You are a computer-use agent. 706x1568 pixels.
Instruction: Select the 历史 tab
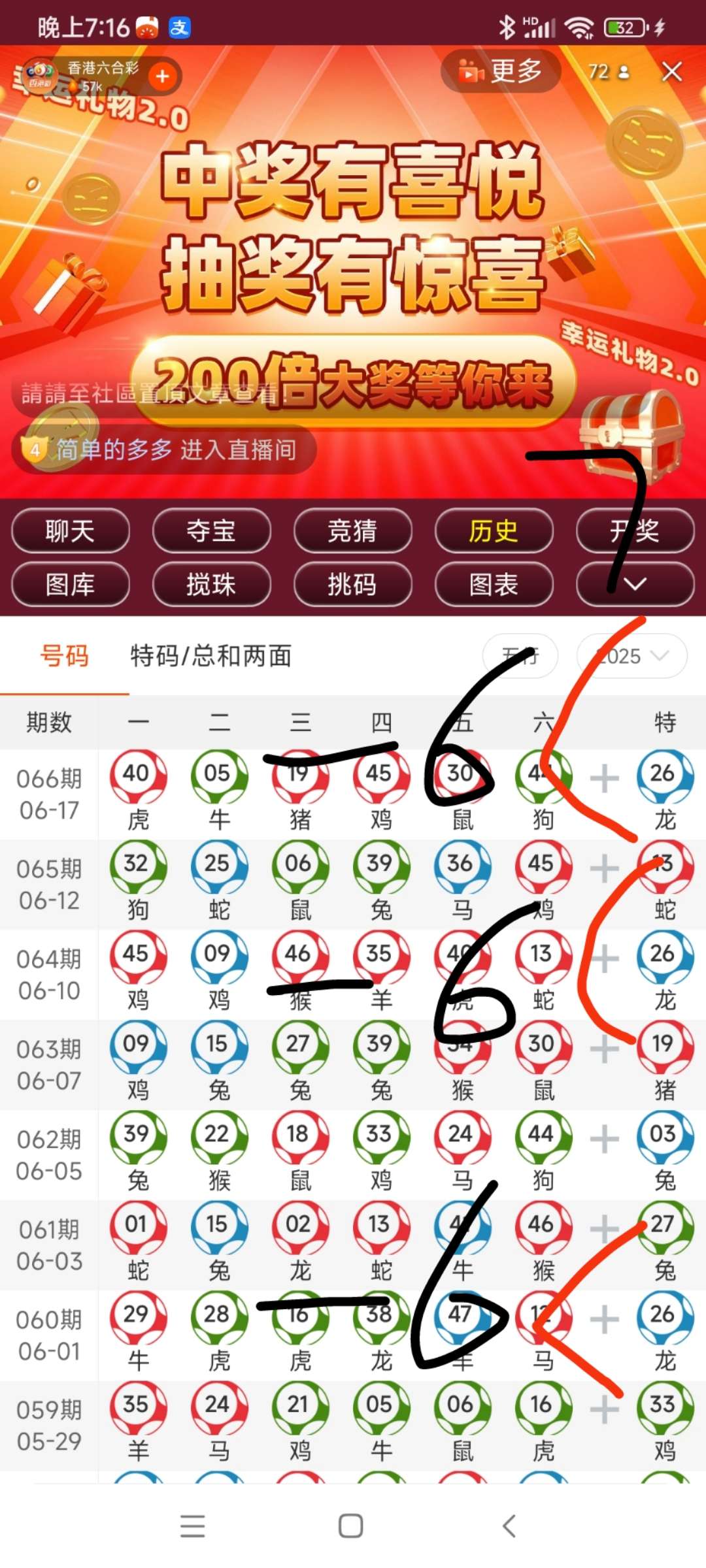pyautogui.click(x=494, y=531)
